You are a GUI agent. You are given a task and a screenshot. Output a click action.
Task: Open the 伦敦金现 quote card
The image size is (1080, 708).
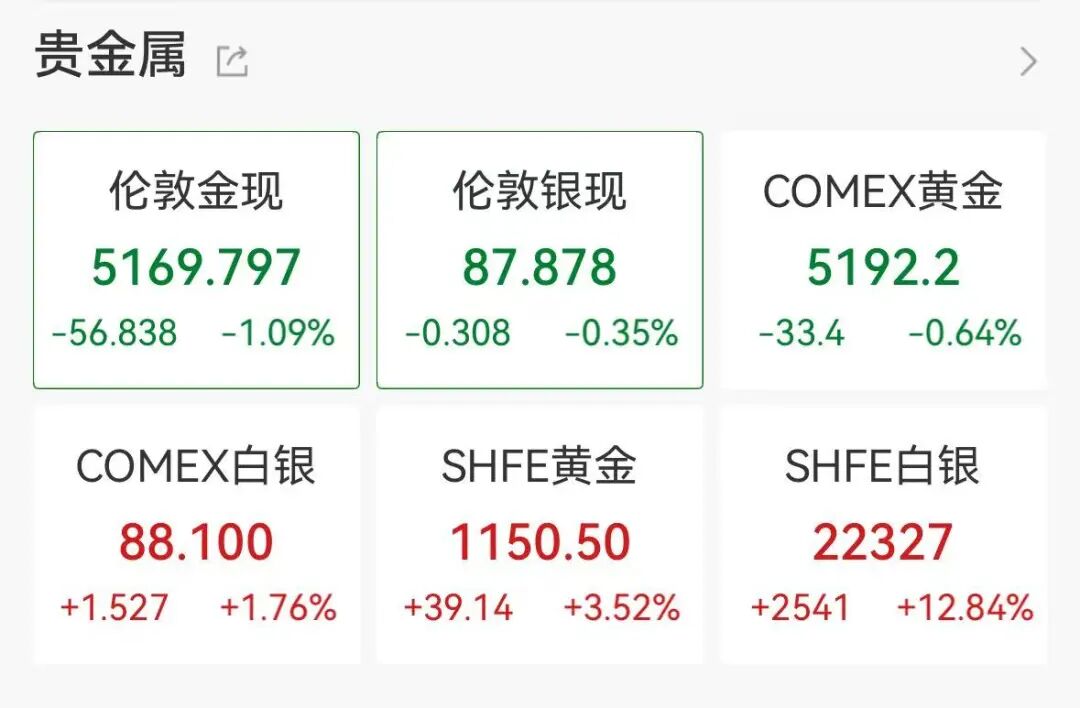196,260
